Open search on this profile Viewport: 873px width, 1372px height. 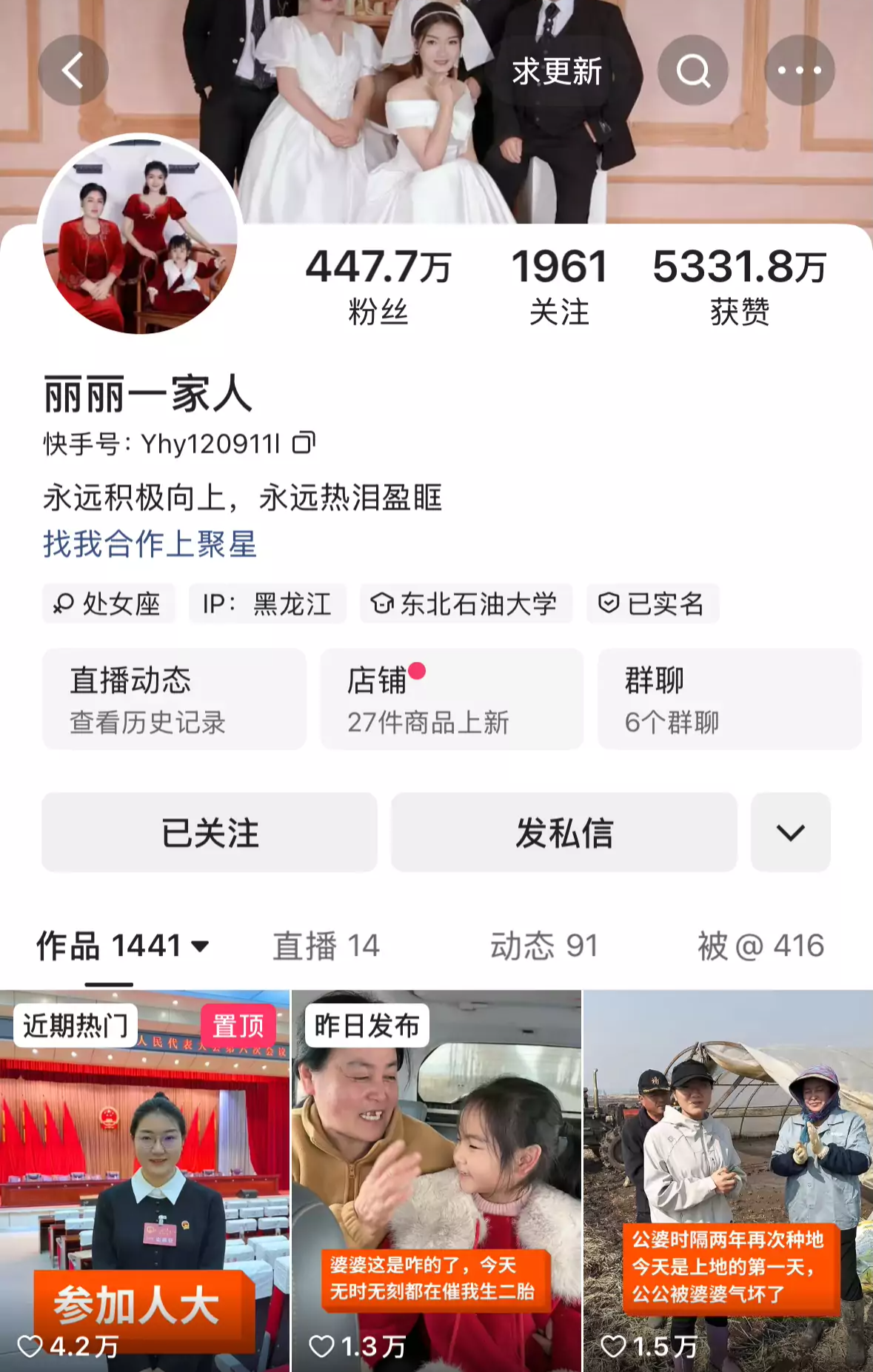[x=692, y=71]
